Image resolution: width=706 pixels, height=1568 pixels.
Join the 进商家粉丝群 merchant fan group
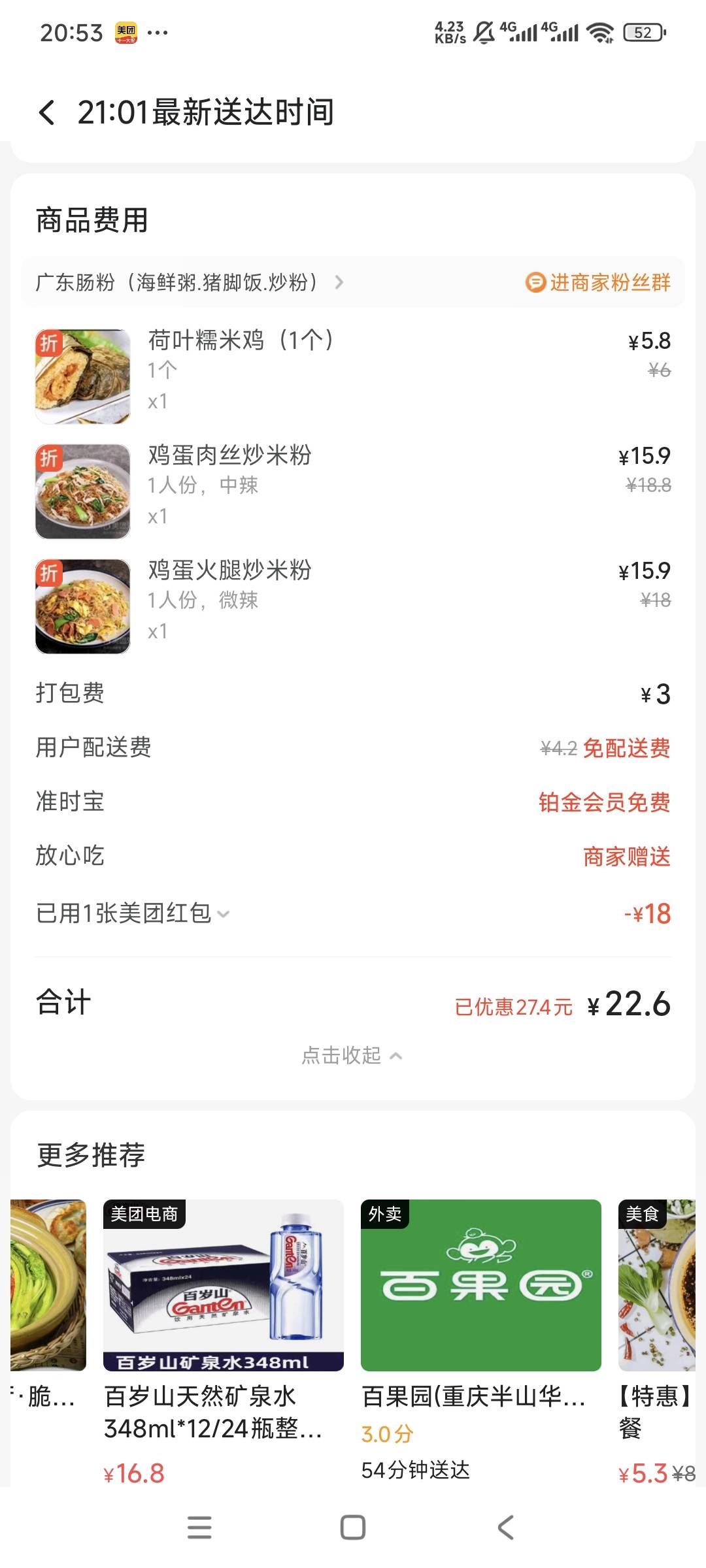pyautogui.click(x=598, y=282)
